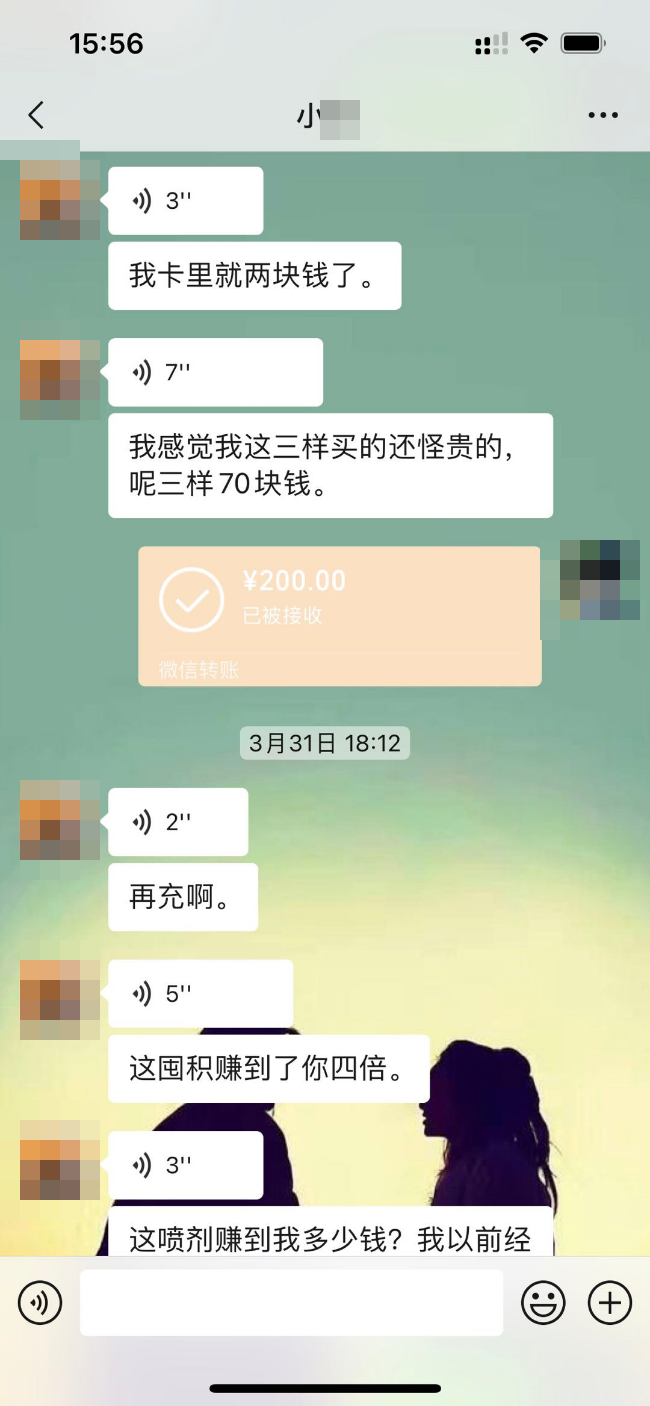Screen dimensions: 650x1406
Task: Open the plus attachments menu
Action: pyautogui.click(x=609, y=1303)
